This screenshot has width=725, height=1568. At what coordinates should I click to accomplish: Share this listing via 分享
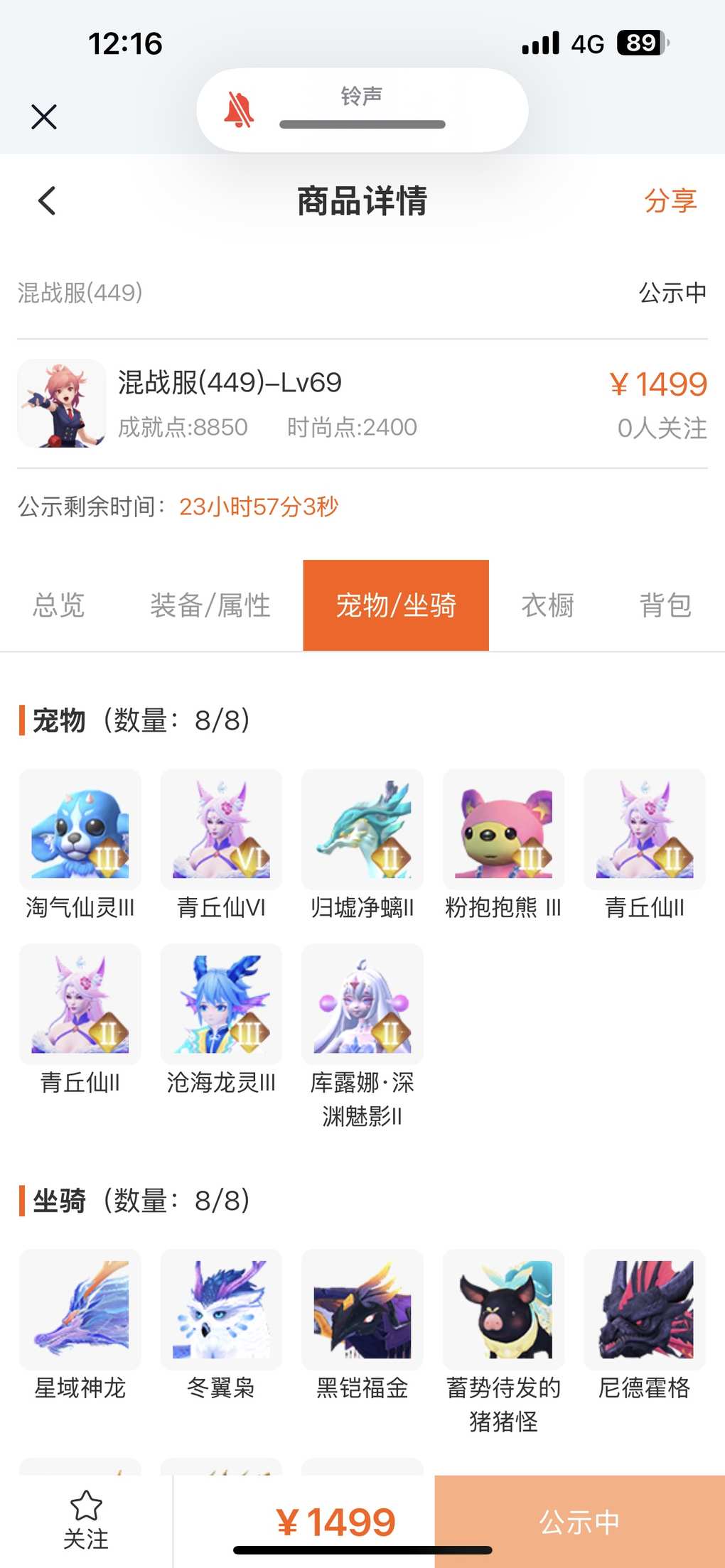(x=670, y=201)
